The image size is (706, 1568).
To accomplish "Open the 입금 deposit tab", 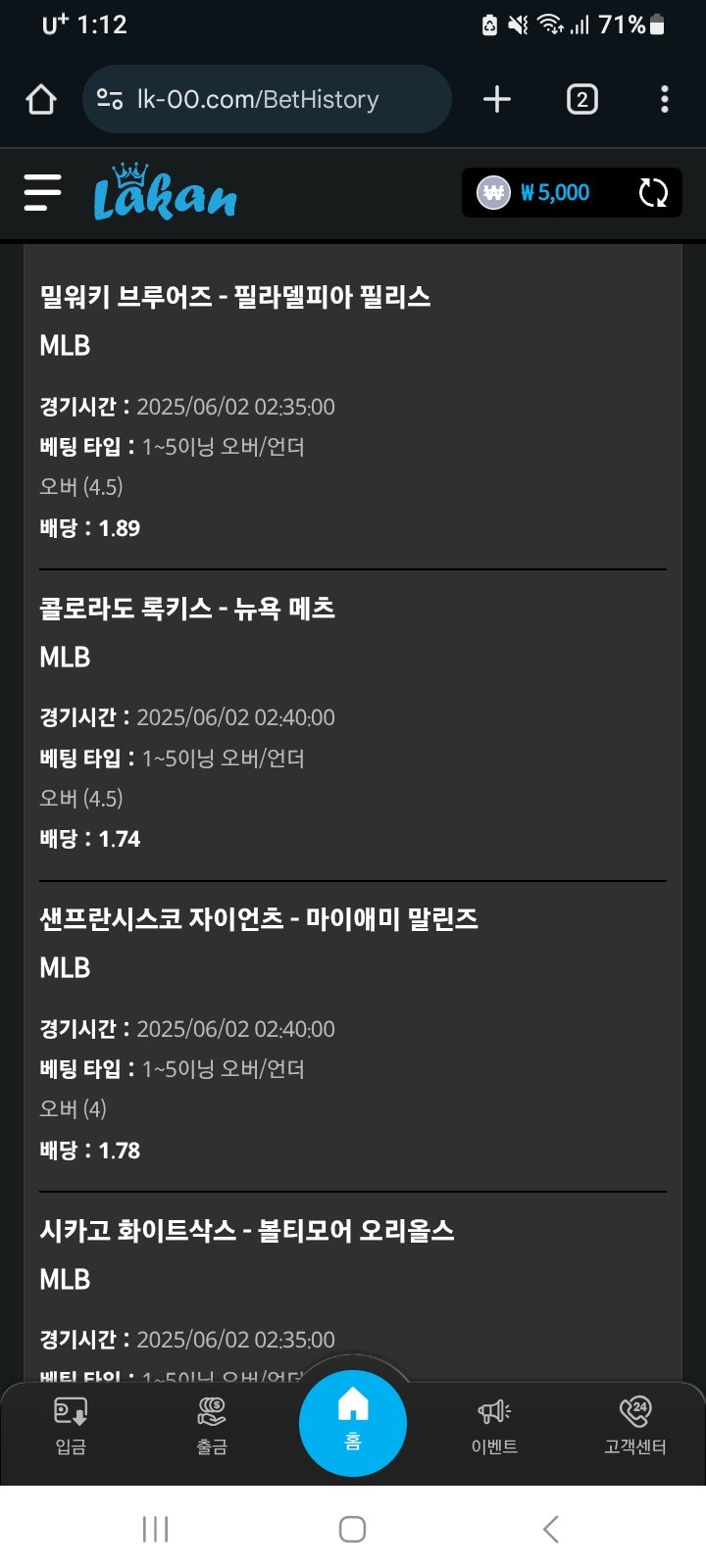I will 71,1425.
